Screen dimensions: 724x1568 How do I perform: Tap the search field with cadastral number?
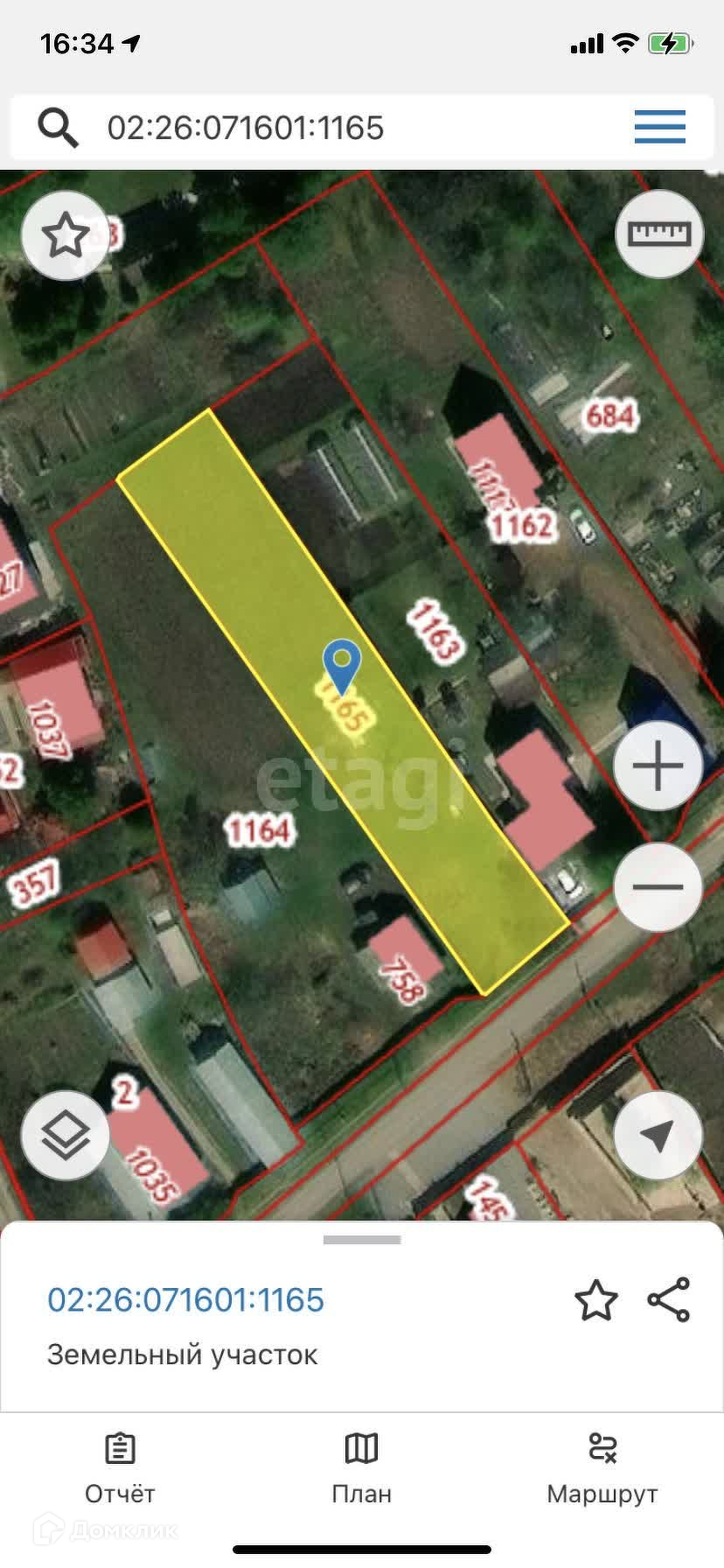(350, 128)
